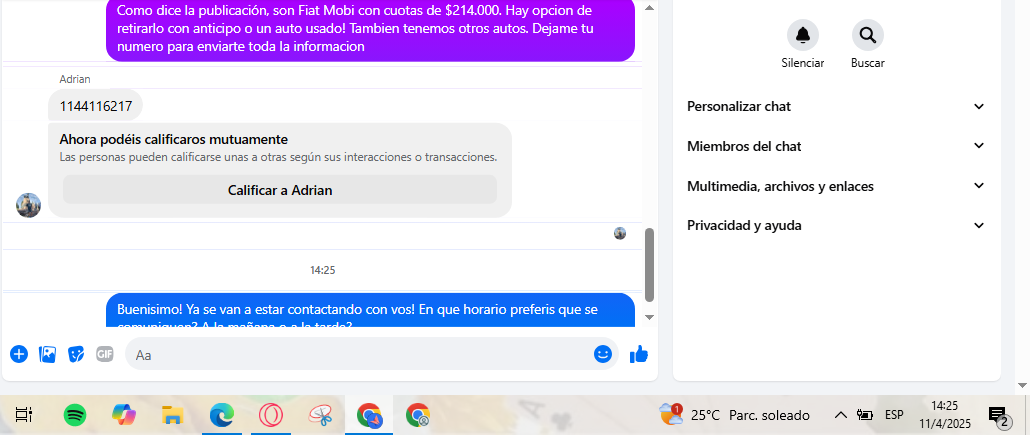Expand the Personalizar chat section
The width and height of the screenshot is (1030, 435).
(x=836, y=106)
